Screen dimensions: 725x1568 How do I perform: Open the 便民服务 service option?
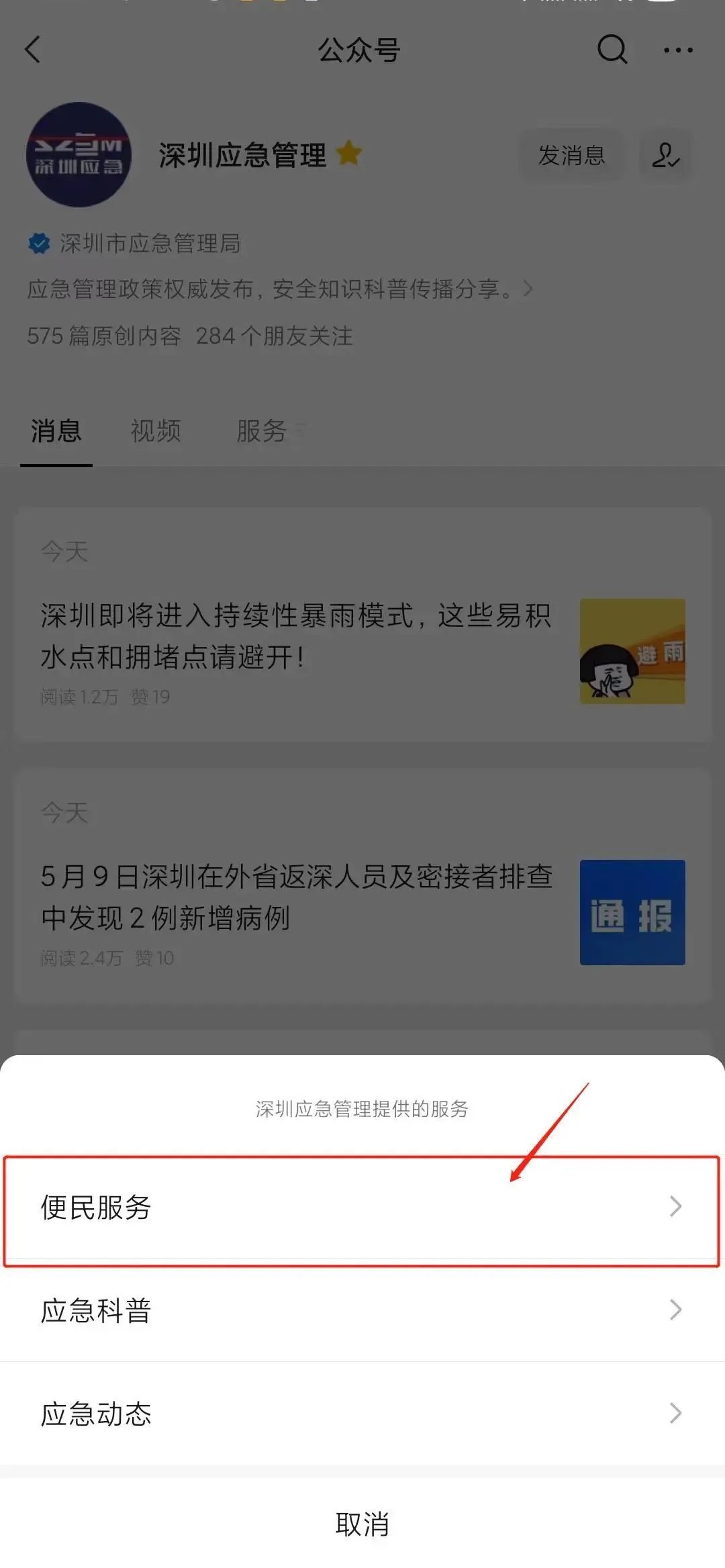(x=361, y=1207)
